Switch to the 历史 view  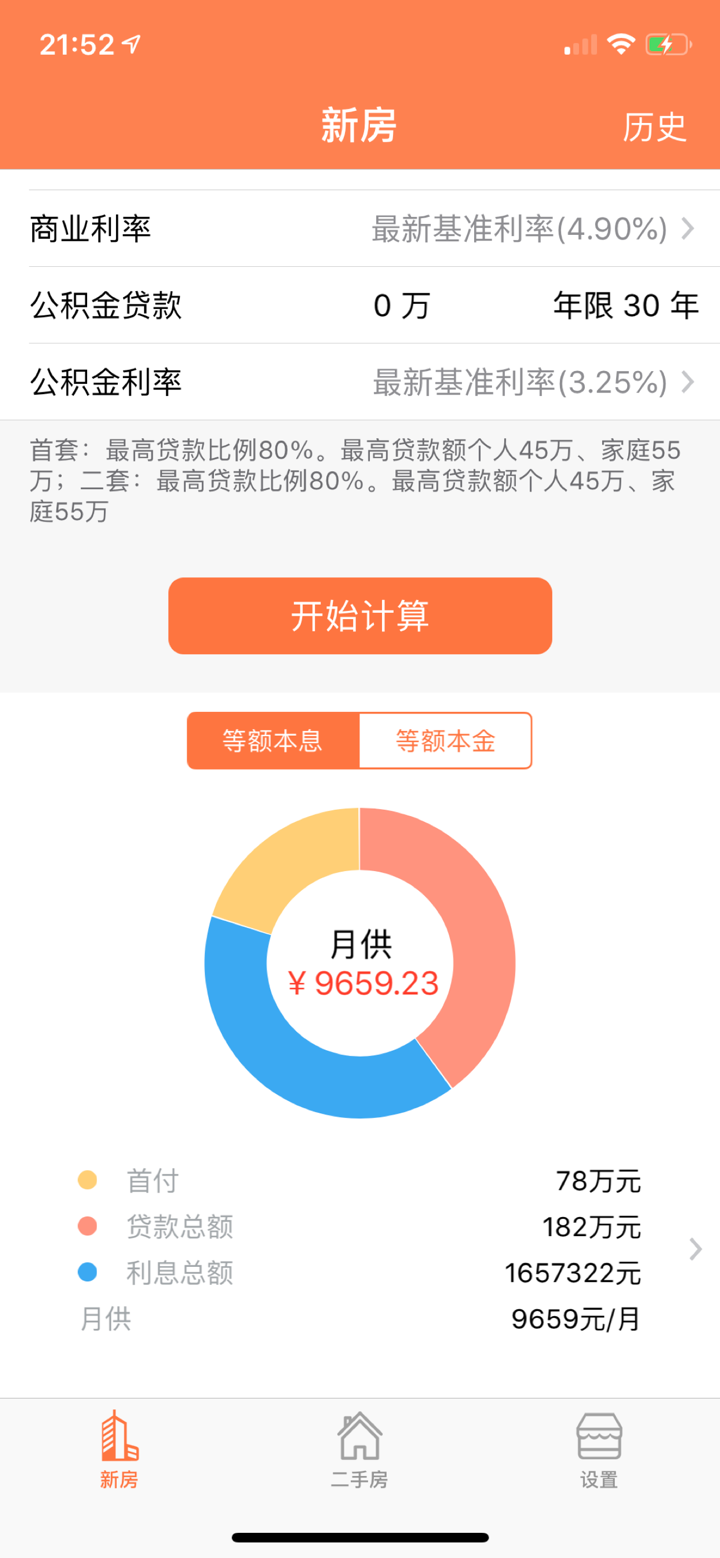[656, 127]
